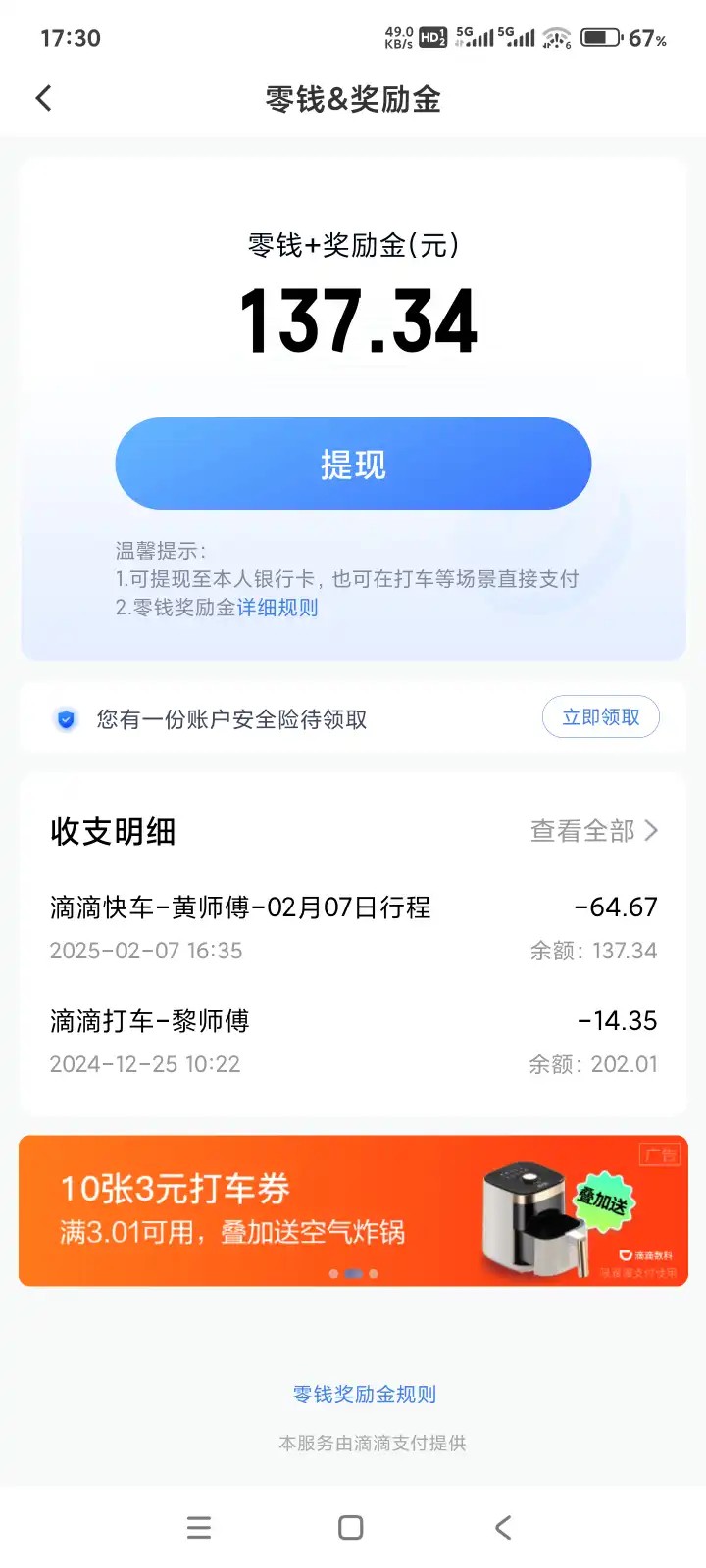Open the 10张3元打车券 promo banner
706x1568 pixels.
click(353, 1210)
